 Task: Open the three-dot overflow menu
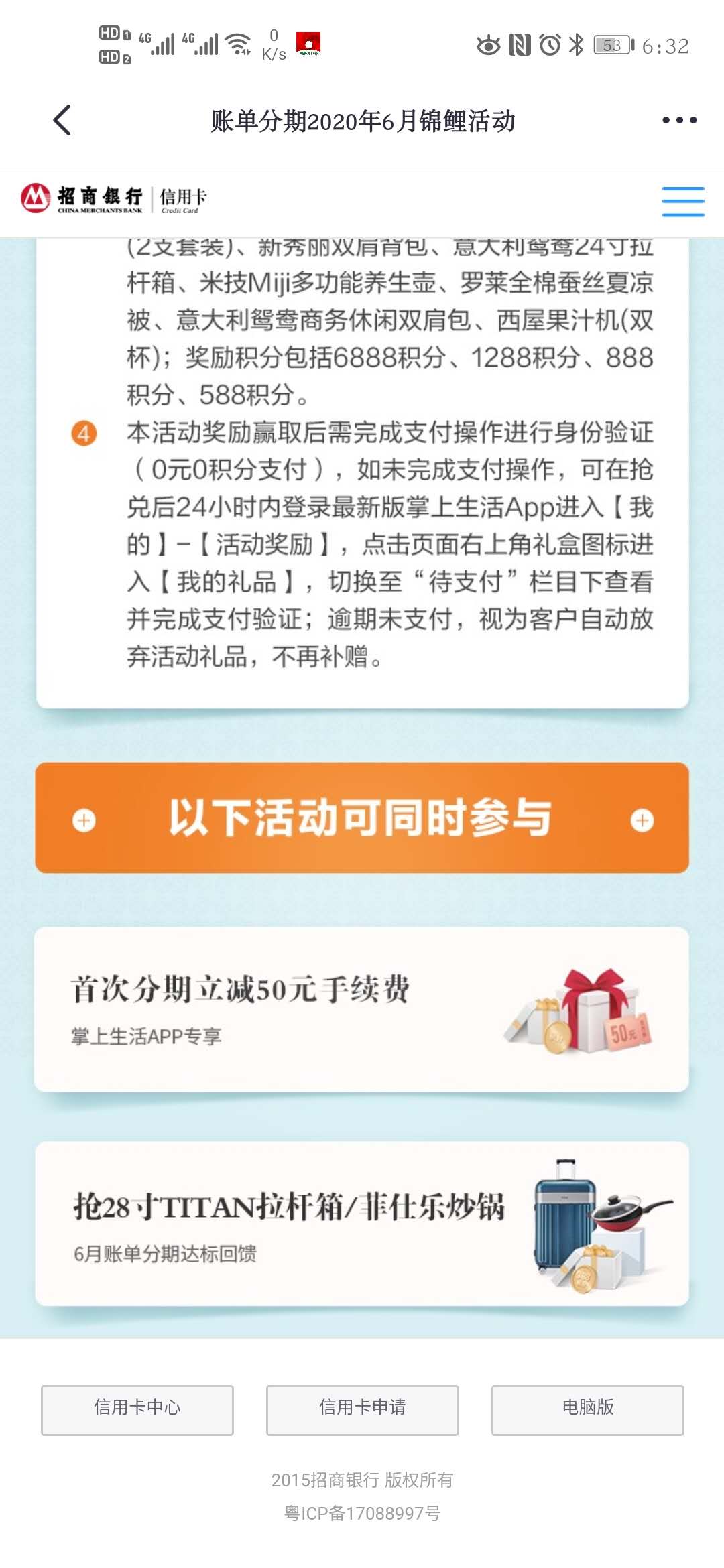[x=679, y=121]
